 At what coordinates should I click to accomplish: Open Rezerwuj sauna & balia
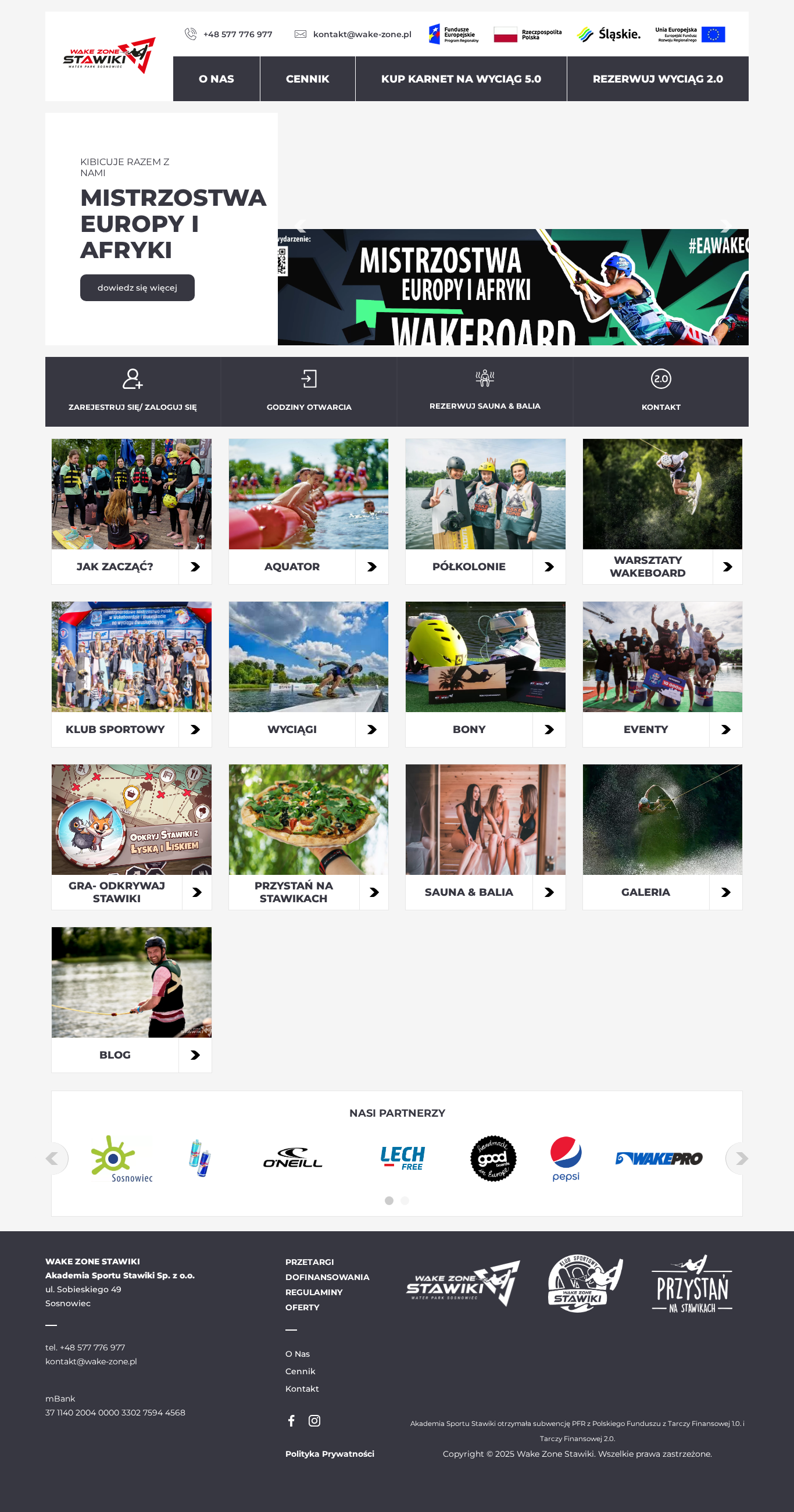[x=485, y=391]
